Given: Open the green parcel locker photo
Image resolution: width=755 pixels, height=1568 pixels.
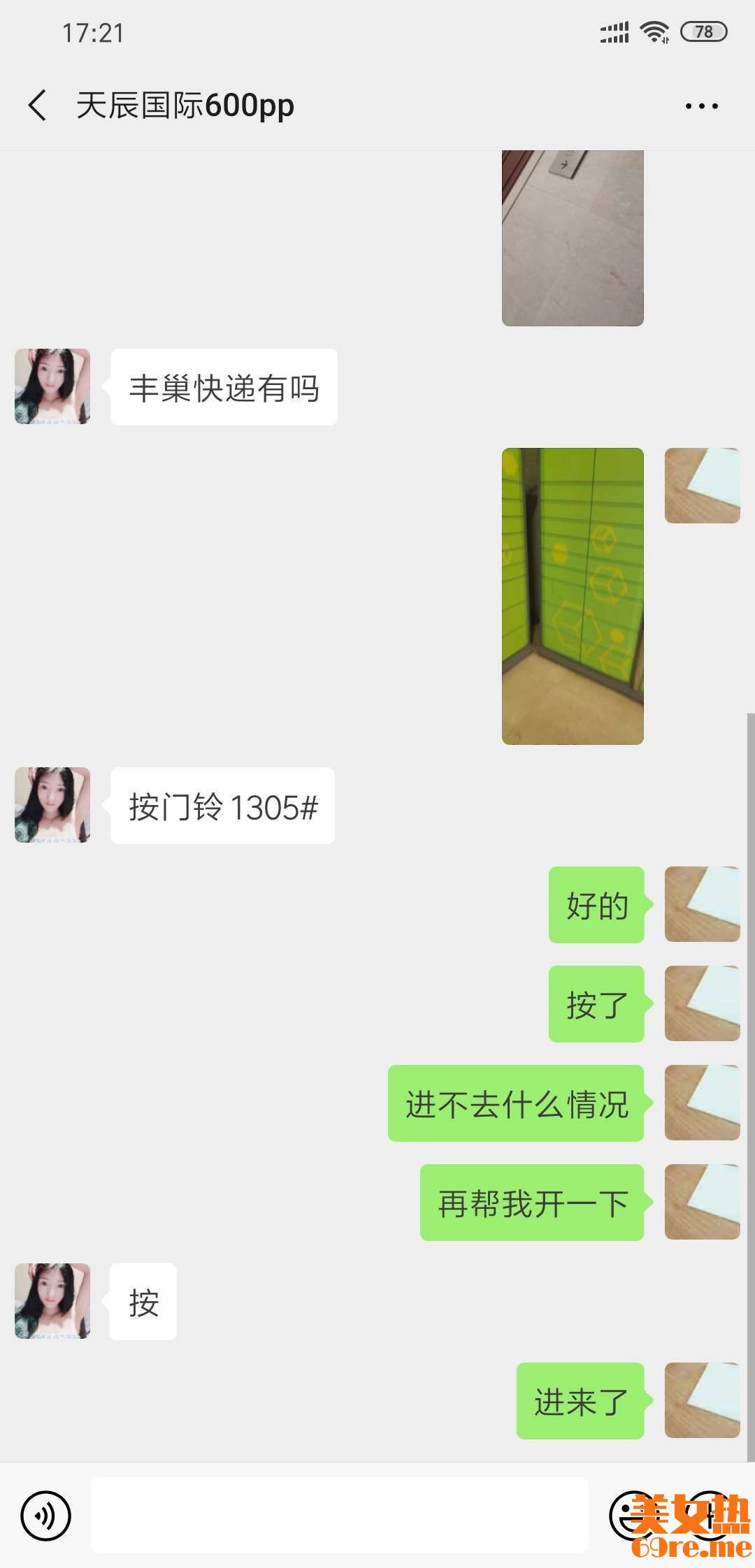Looking at the screenshot, I should [573, 596].
